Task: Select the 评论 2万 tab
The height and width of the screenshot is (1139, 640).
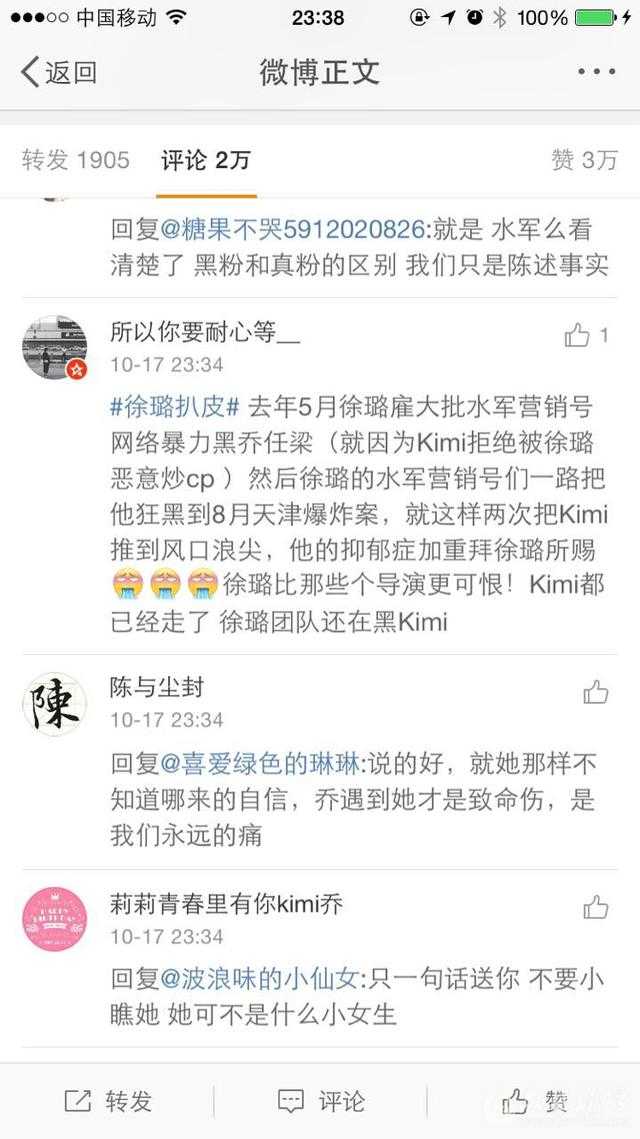Action: 206,160
